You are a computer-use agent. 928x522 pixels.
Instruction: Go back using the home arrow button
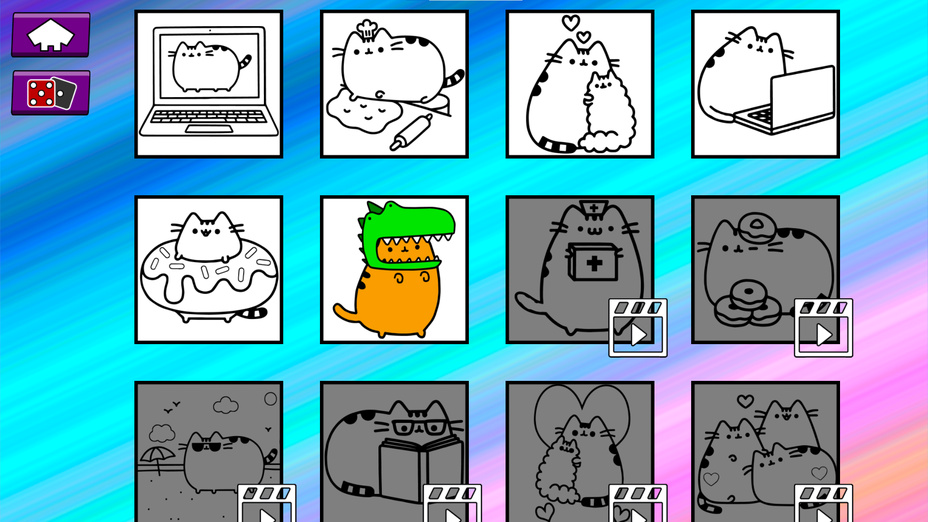point(50,34)
